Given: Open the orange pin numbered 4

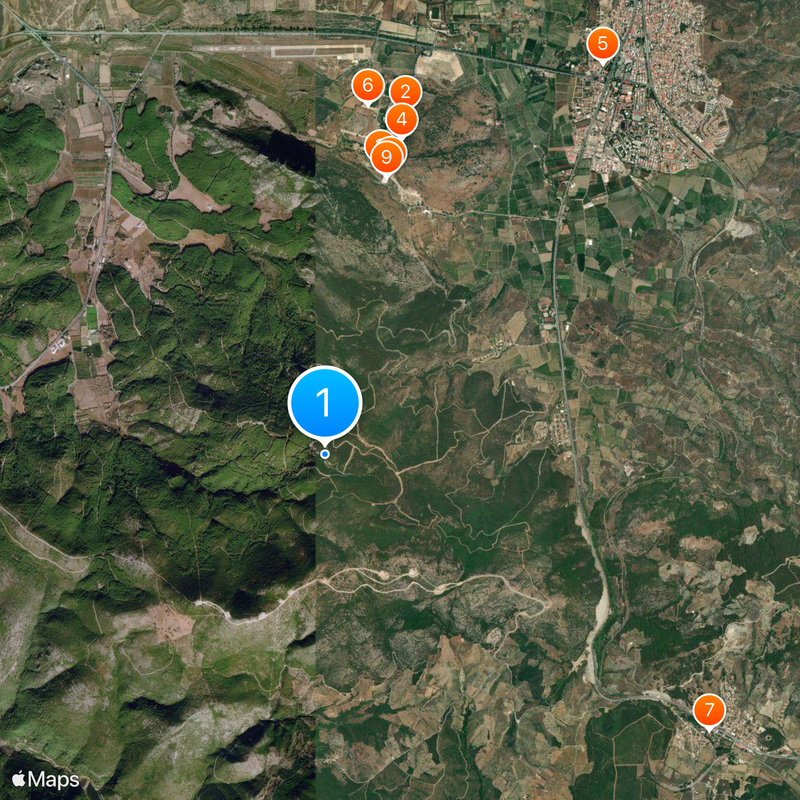Looking at the screenshot, I should [402, 120].
